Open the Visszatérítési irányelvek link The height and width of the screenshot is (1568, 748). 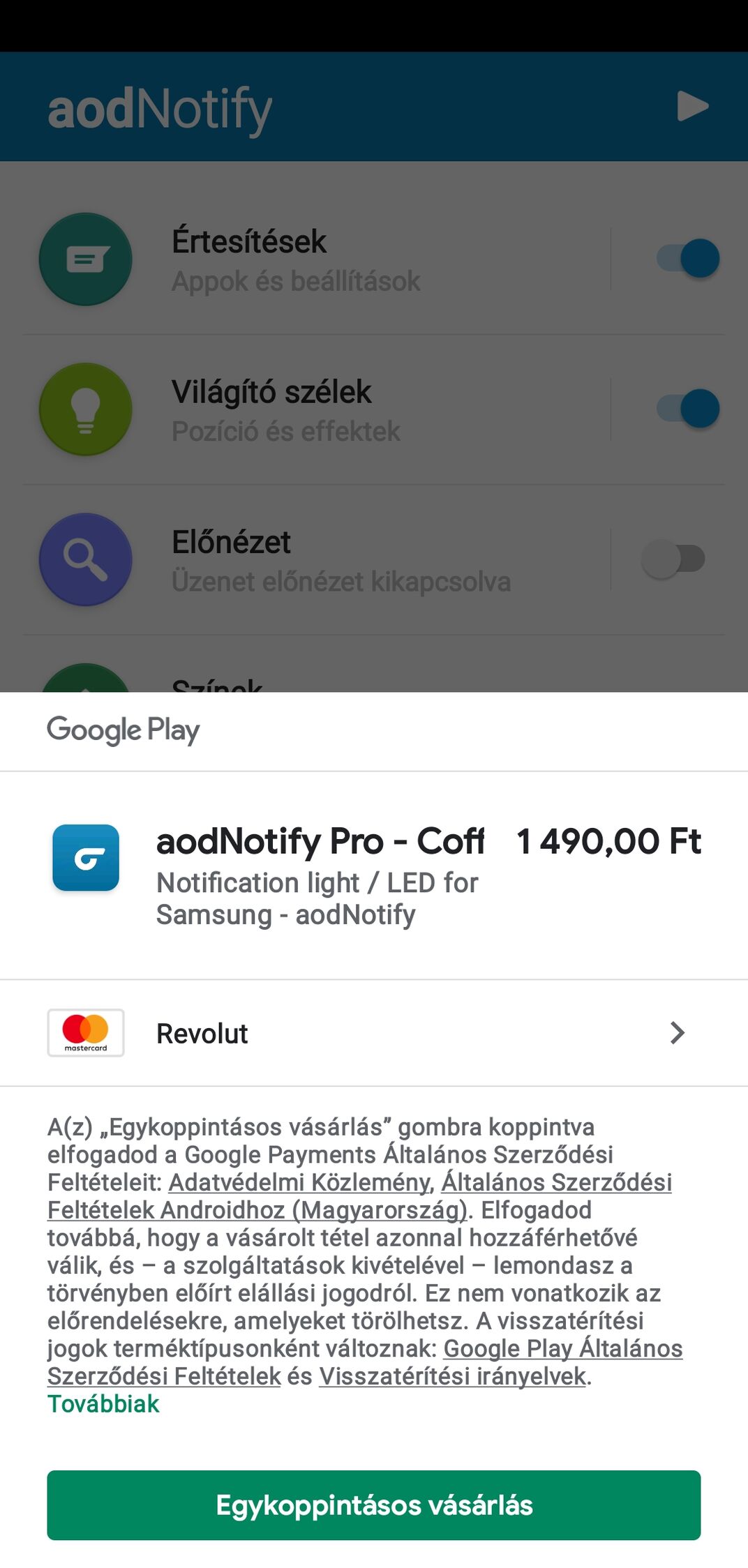coord(454,1376)
